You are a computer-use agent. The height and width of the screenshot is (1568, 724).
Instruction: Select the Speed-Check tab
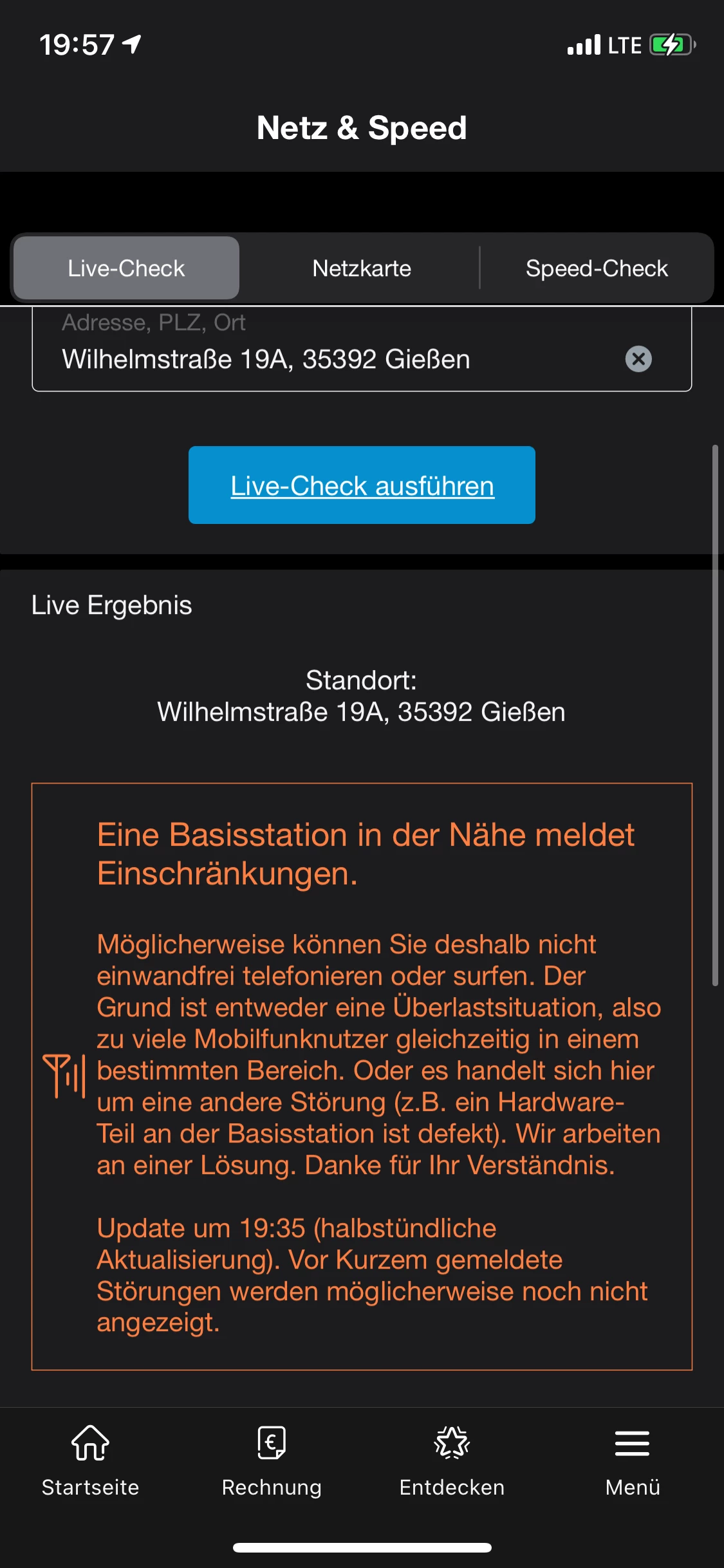click(597, 268)
